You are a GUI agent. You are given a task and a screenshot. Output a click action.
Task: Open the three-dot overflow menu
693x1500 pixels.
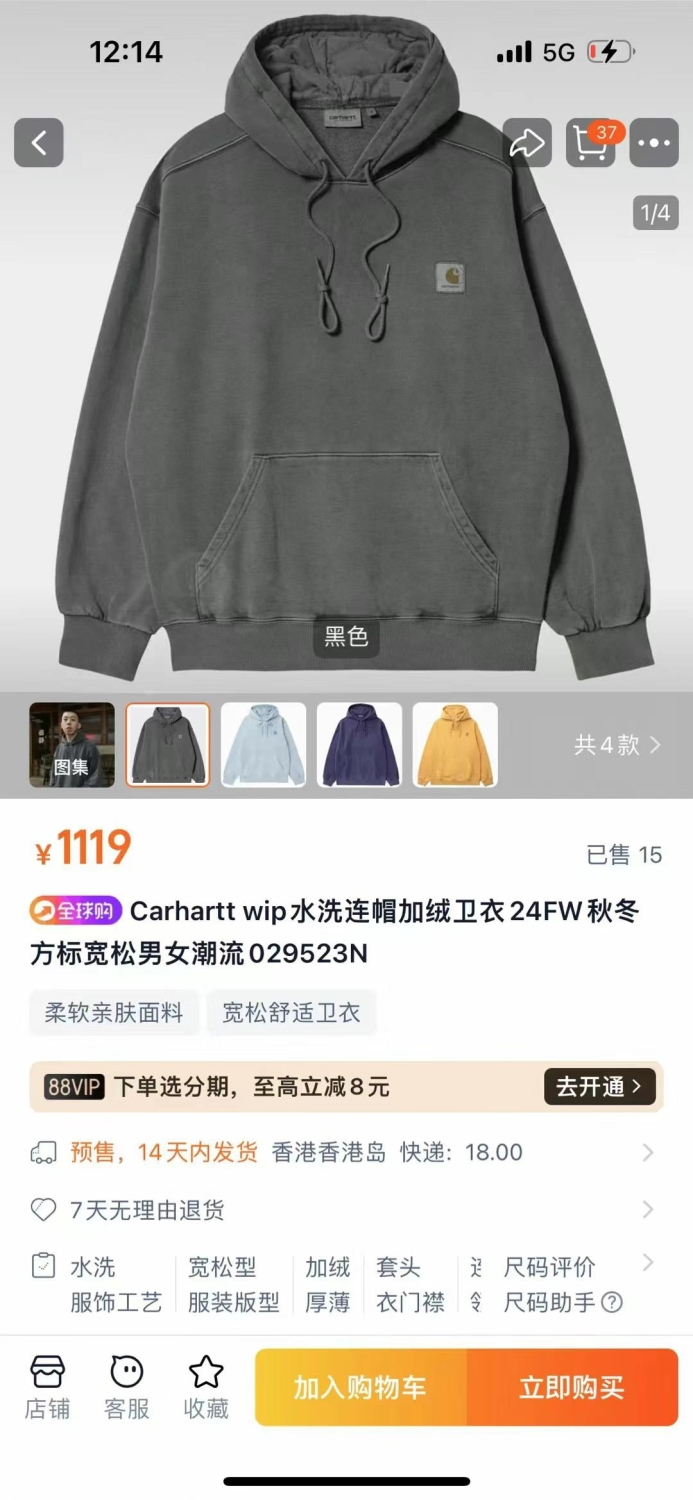click(655, 143)
